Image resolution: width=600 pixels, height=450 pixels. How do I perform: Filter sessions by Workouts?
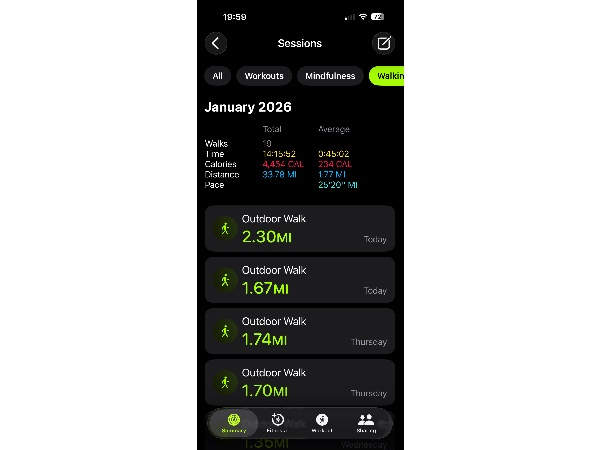pos(264,76)
